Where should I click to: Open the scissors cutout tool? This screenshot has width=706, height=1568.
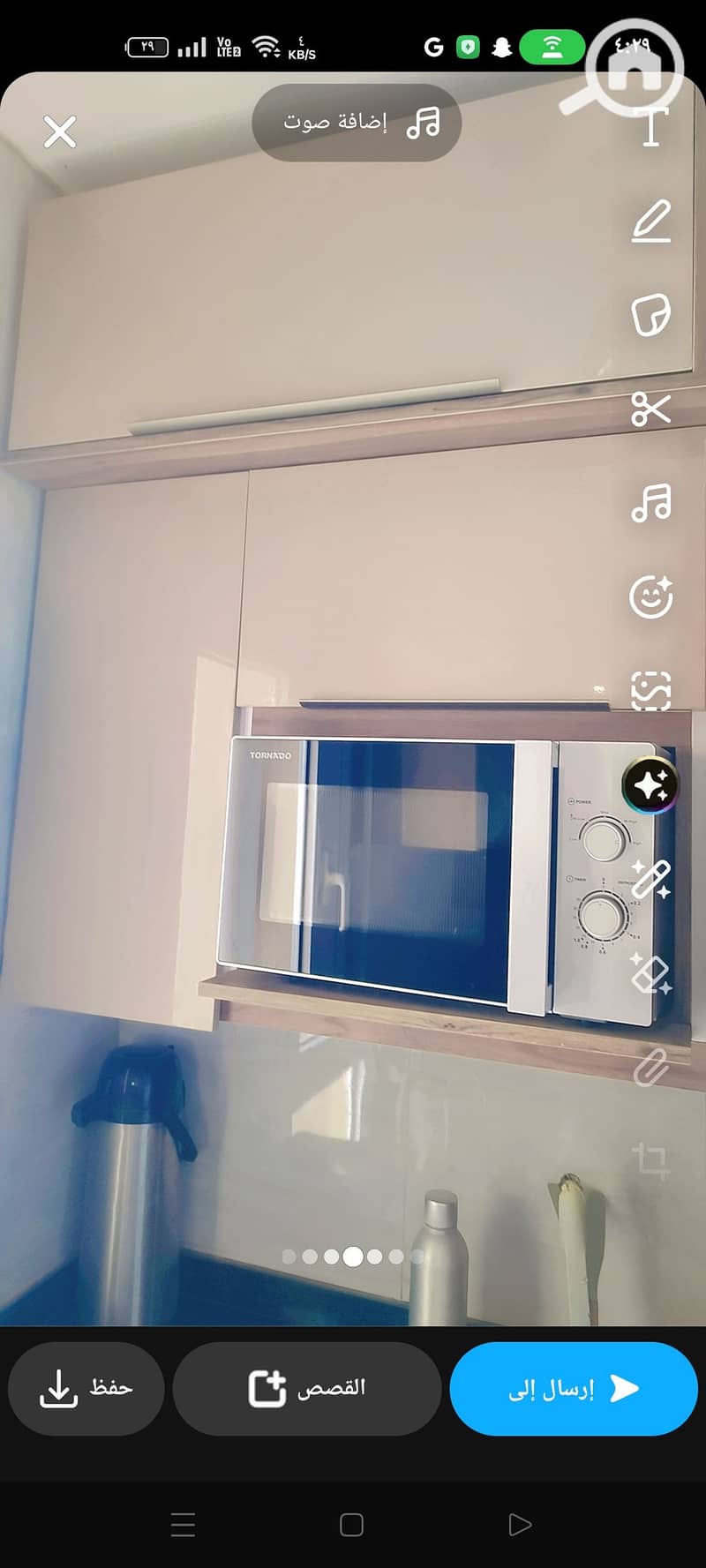click(651, 409)
